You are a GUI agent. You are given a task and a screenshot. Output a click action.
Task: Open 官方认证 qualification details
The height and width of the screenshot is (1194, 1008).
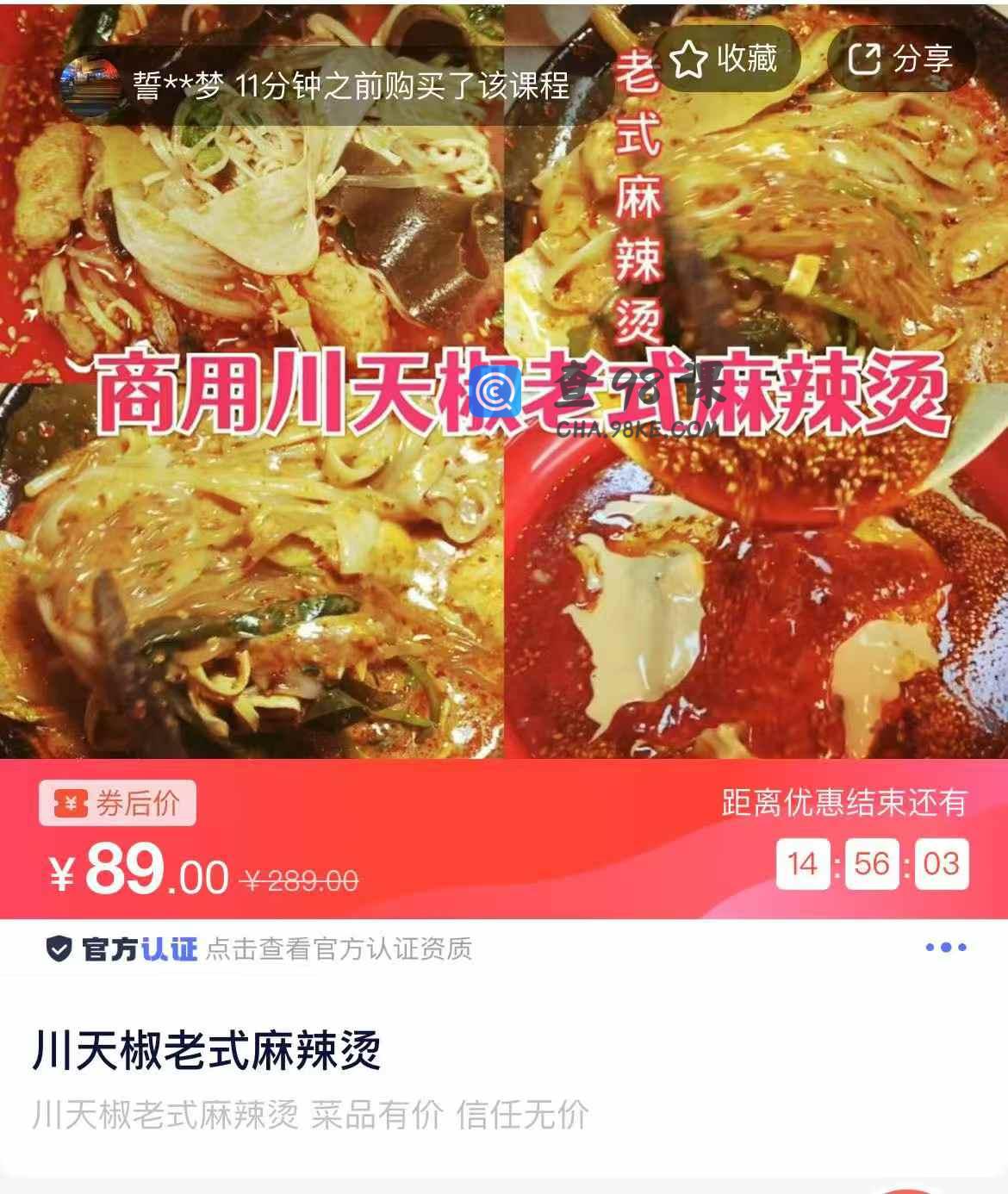(258, 948)
